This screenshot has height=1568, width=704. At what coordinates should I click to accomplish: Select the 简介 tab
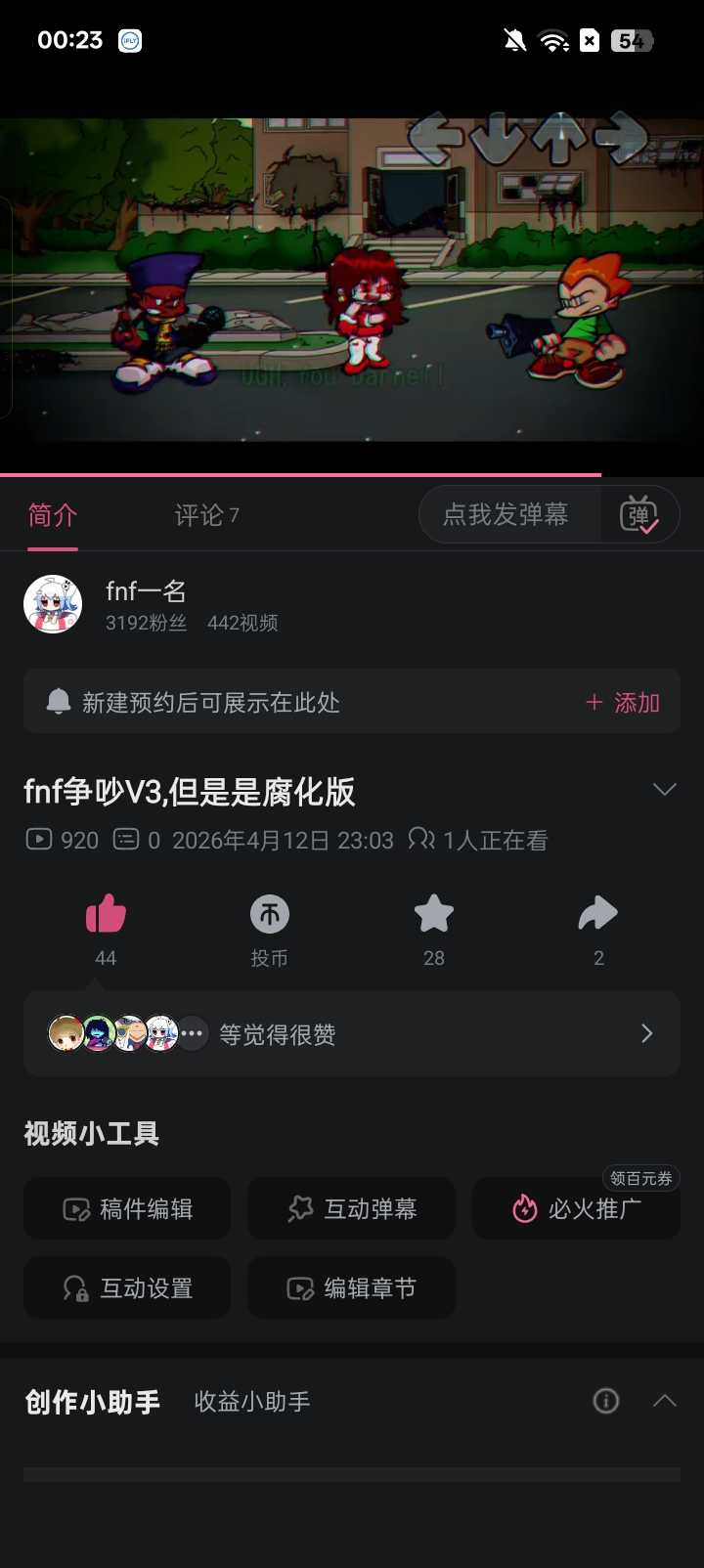[53, 515]
